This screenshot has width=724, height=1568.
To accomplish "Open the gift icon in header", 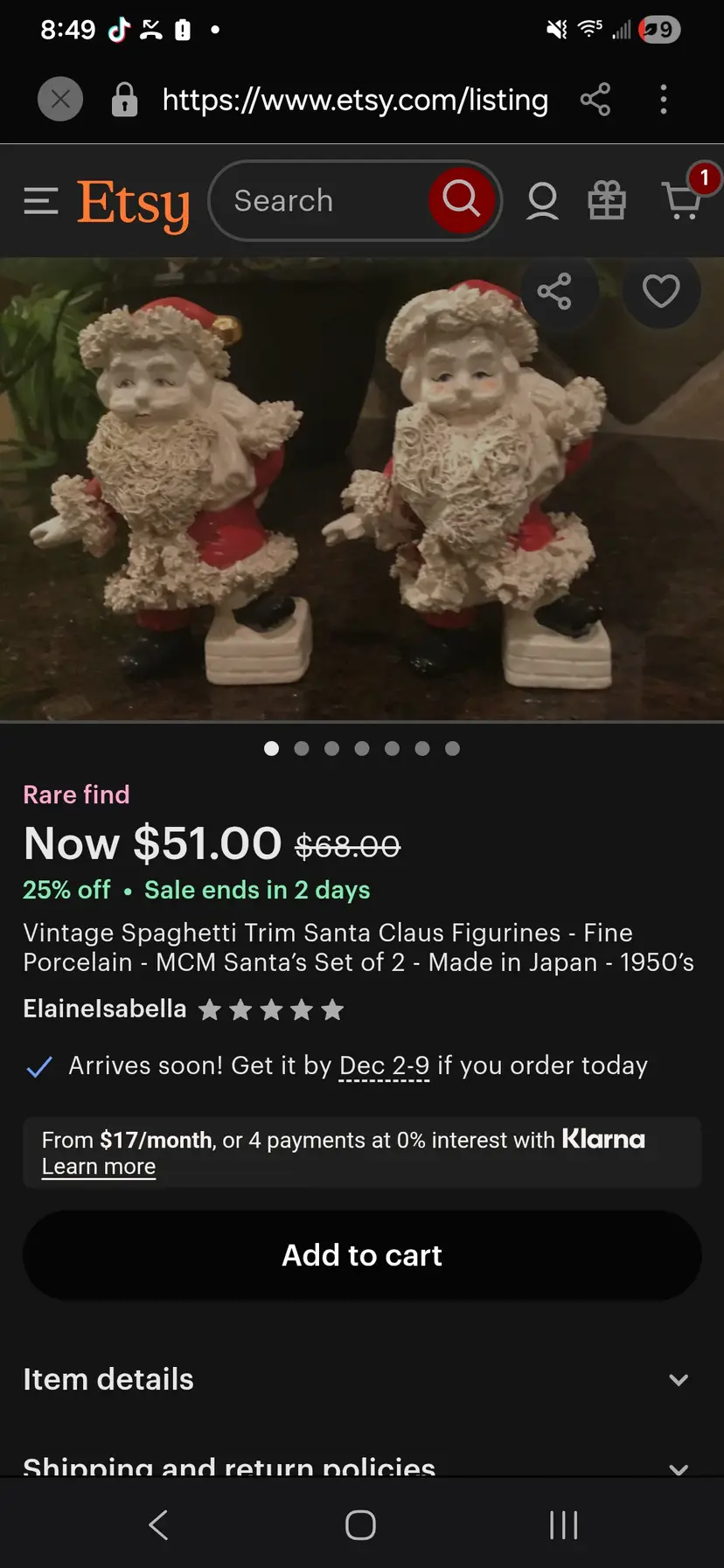I will point(607,201).
